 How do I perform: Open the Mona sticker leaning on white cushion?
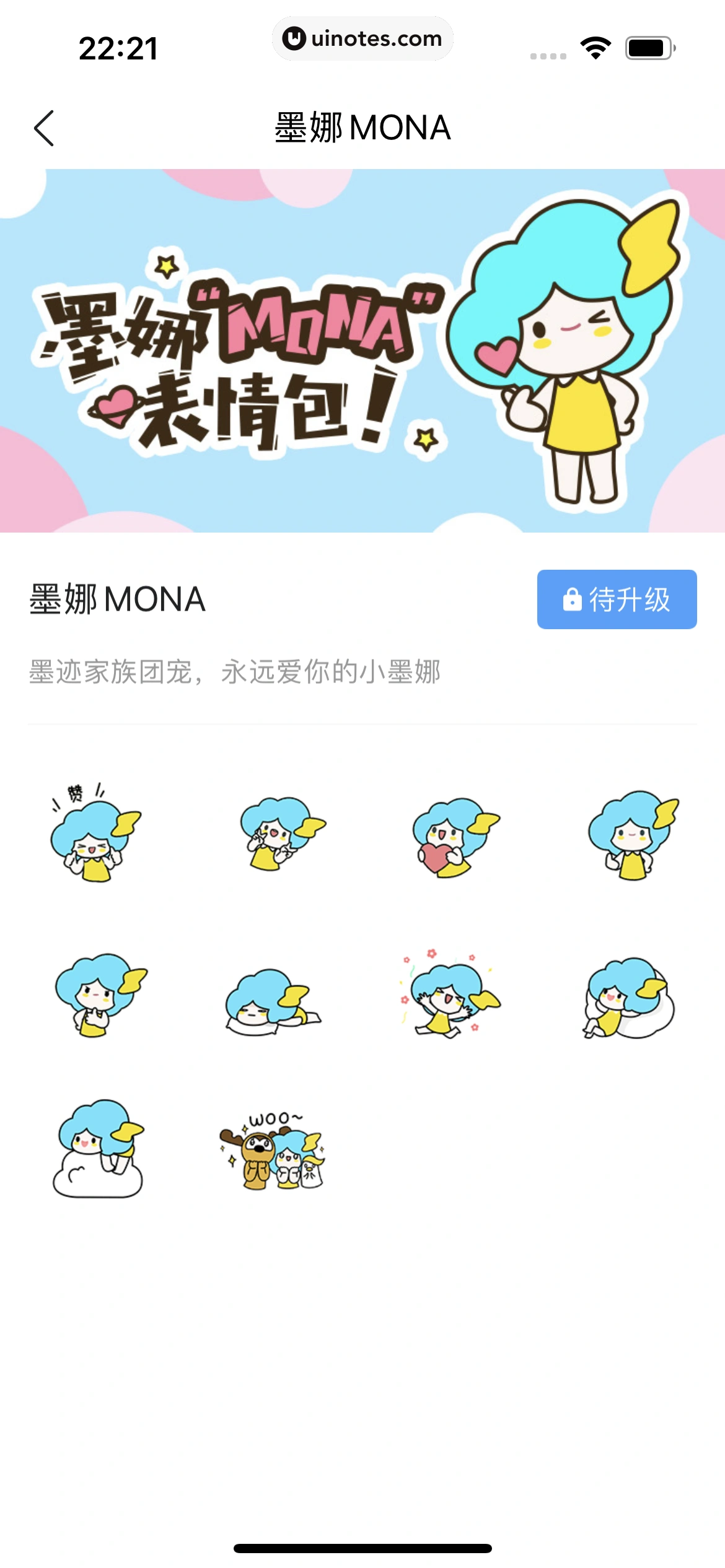[x=628, y=998]
